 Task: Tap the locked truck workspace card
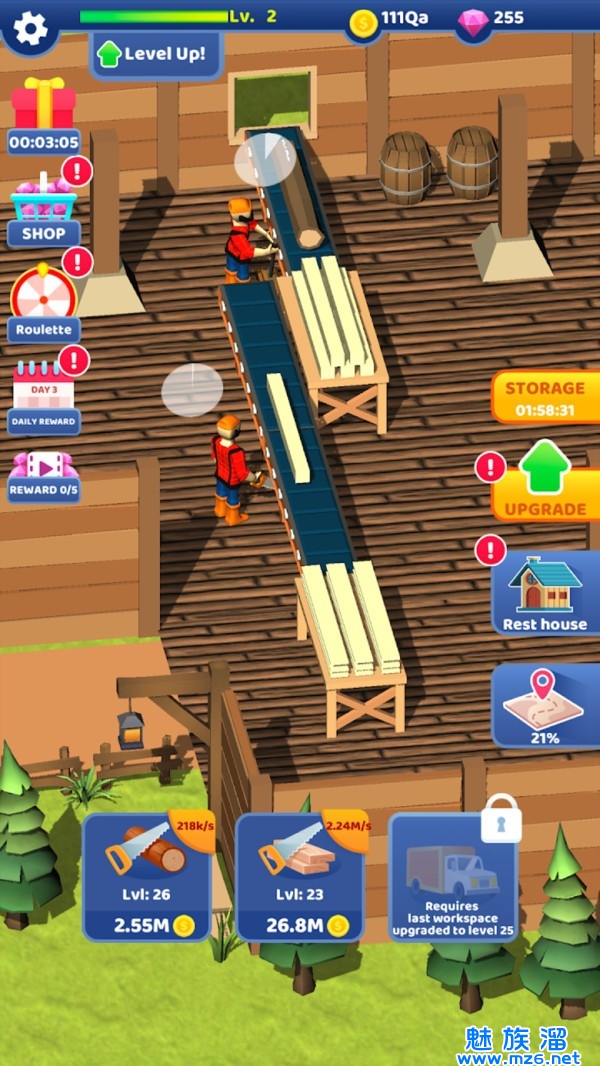452,877
